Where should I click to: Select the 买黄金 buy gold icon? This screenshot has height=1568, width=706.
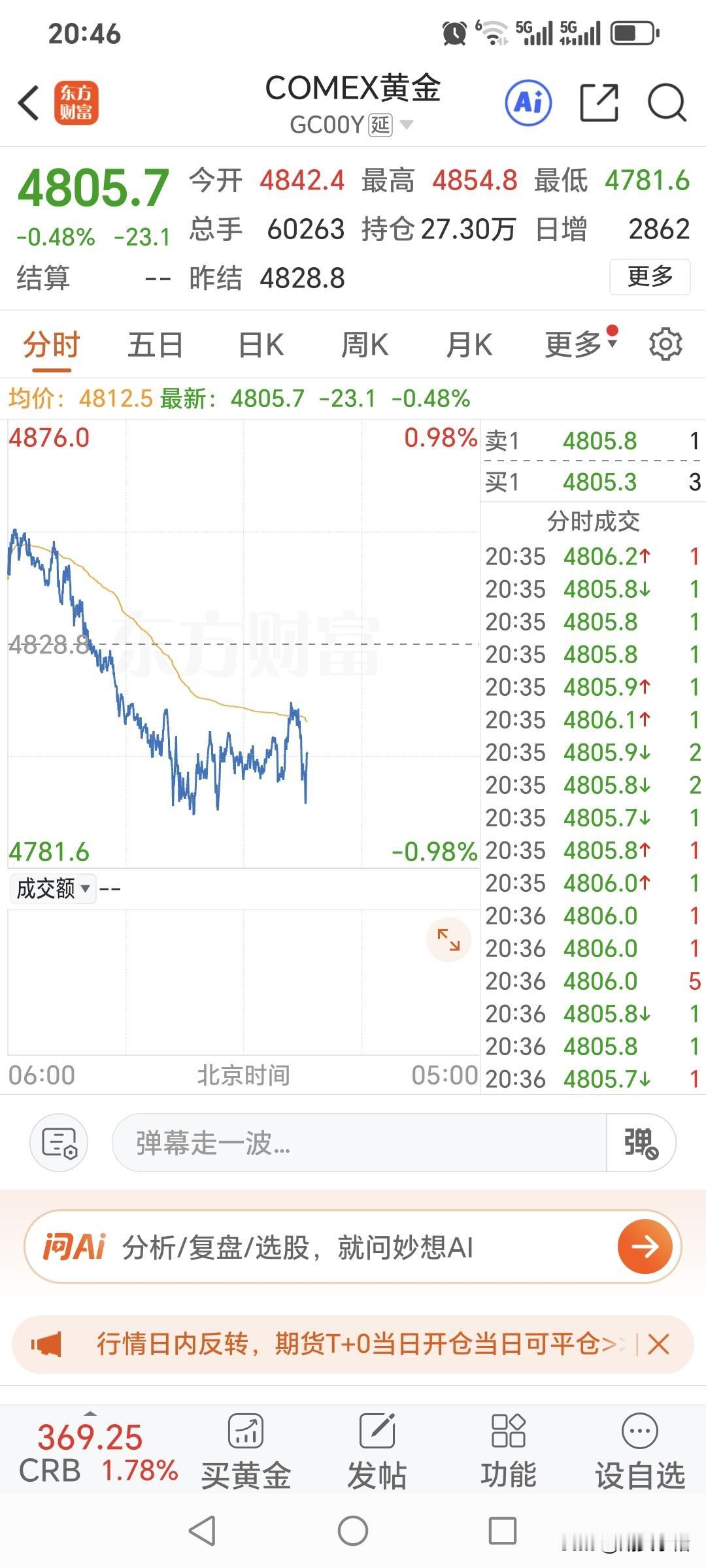(x=245, y=1447)
